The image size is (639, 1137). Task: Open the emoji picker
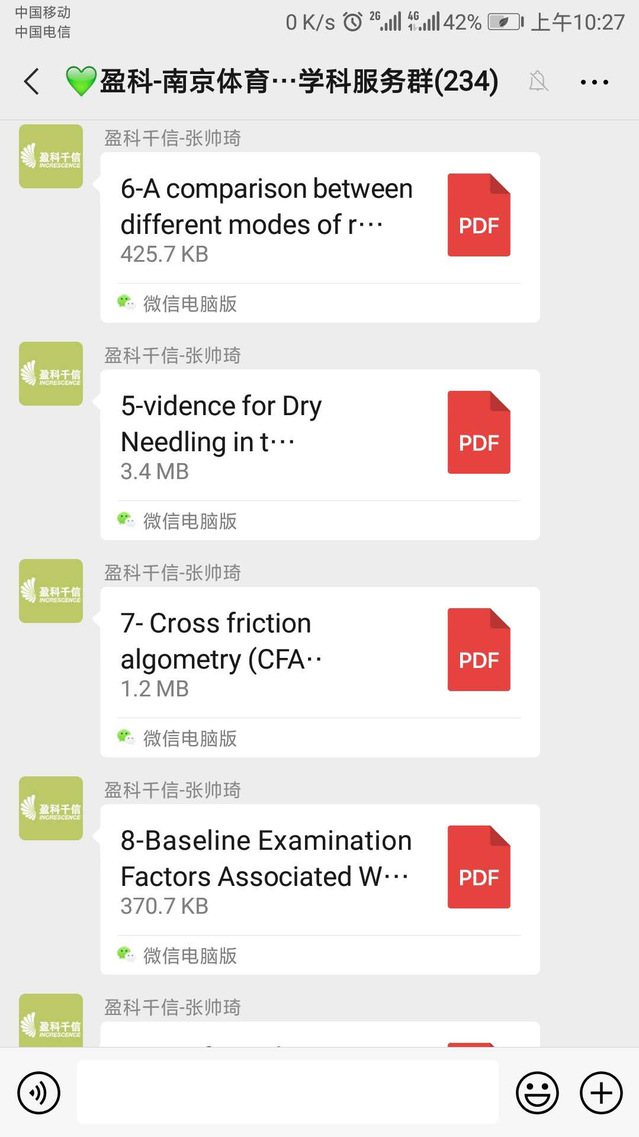(537, 1093)
